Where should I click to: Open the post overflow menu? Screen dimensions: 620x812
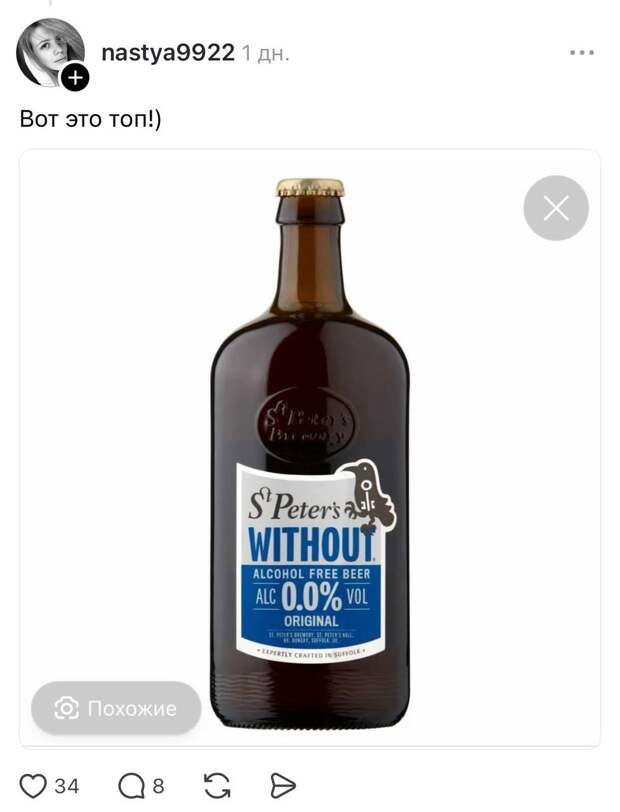[x=582, y=52]
